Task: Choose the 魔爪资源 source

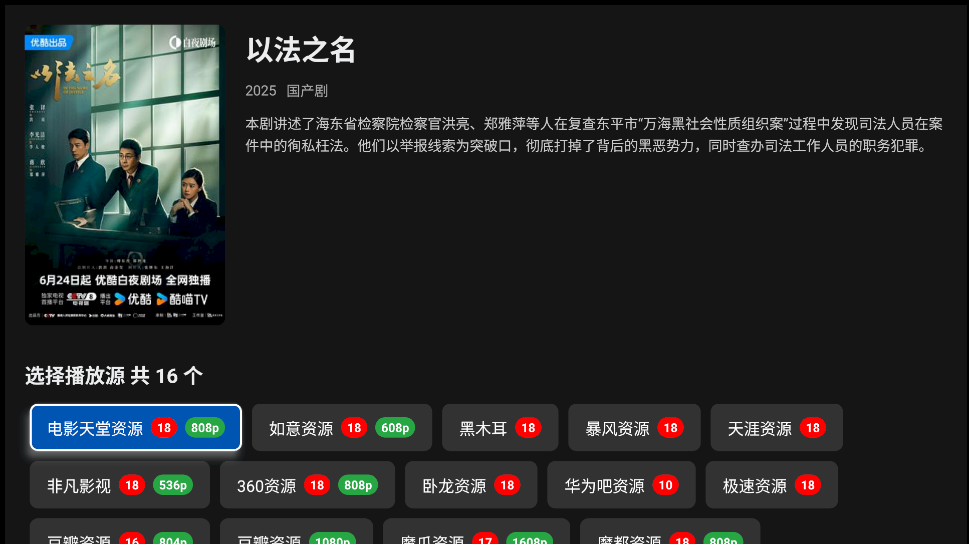Action: click(x=475, y=536)
